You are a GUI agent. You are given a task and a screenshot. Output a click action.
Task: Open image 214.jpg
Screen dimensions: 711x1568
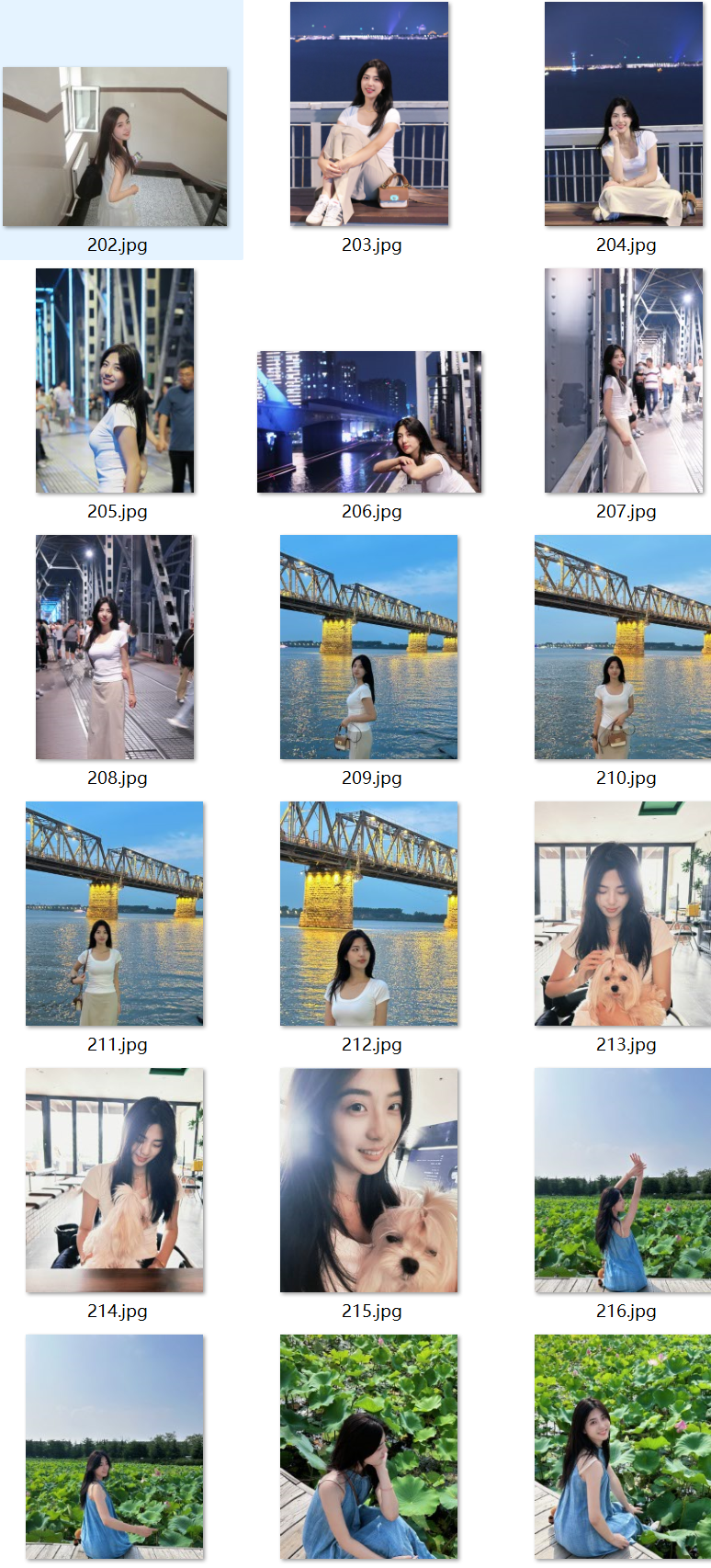tap(115, 1180)
